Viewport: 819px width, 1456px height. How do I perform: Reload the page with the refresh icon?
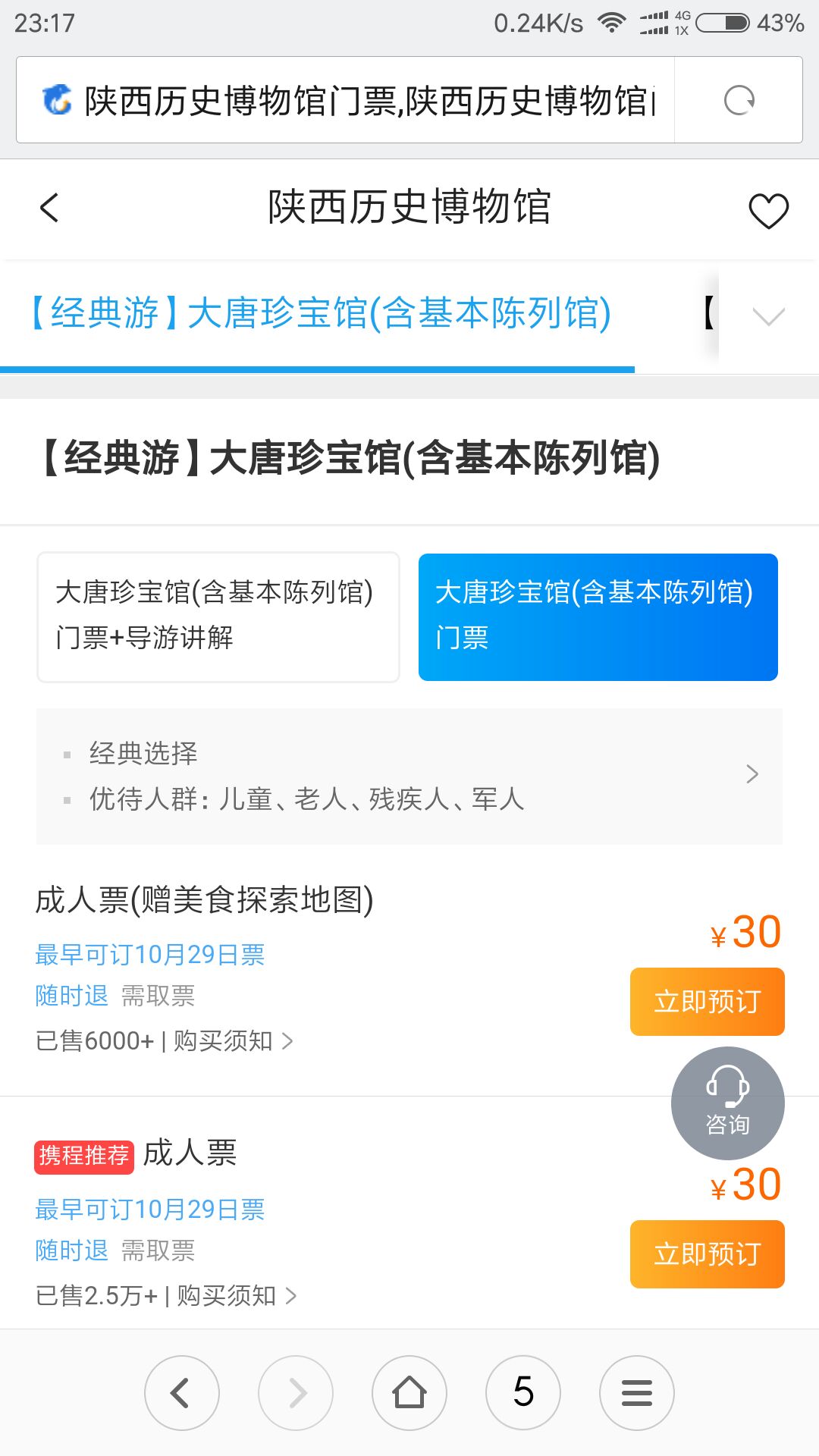(x=739, y=100)
